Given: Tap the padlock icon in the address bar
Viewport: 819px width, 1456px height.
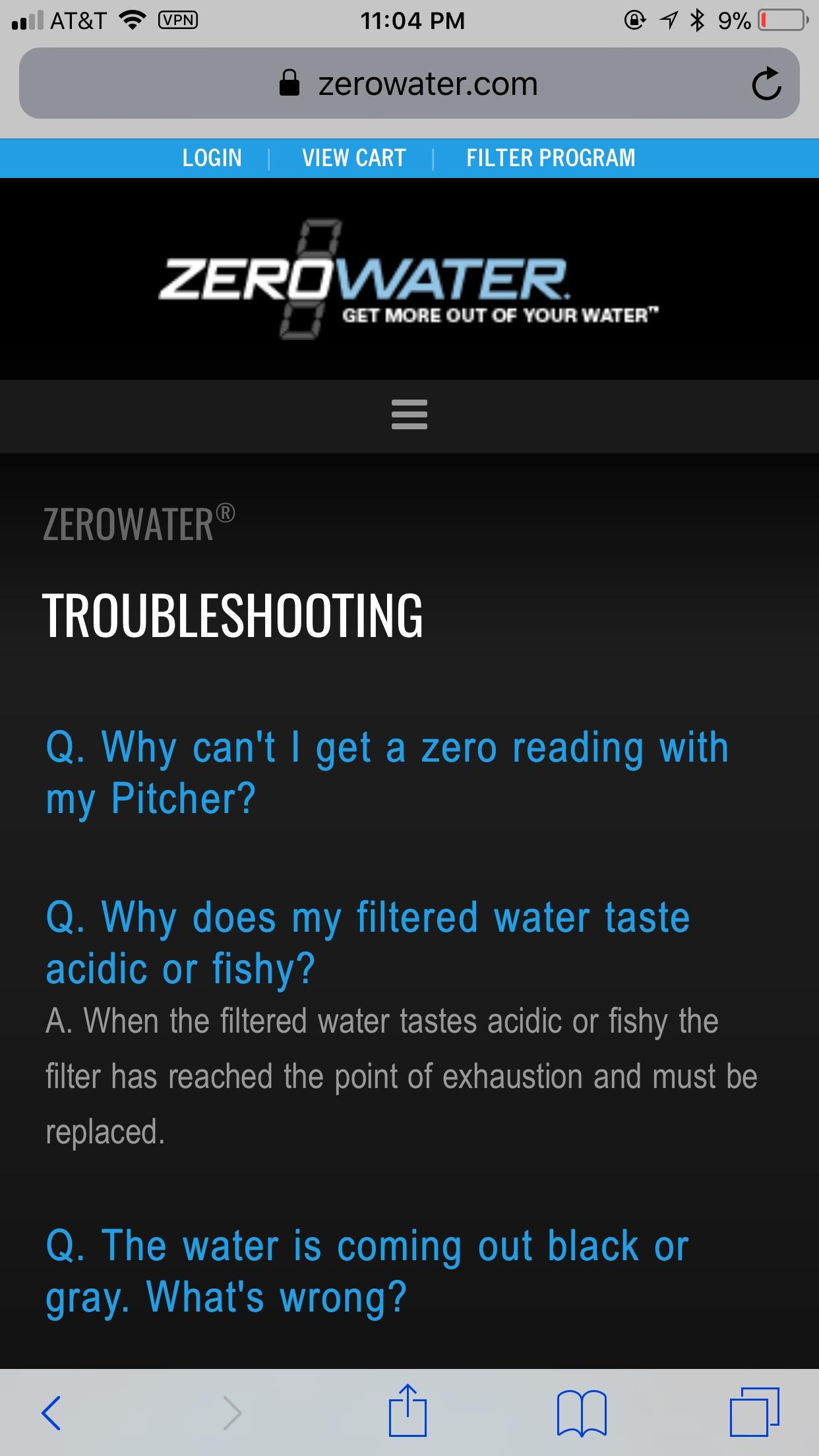Looking at the screenshot, I should click(289, 82).
